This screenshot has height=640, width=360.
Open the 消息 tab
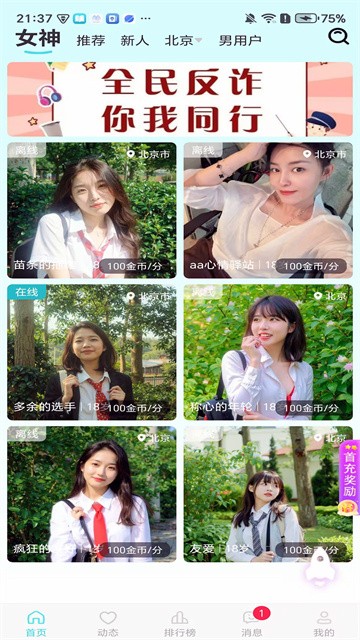pos(252,624)
